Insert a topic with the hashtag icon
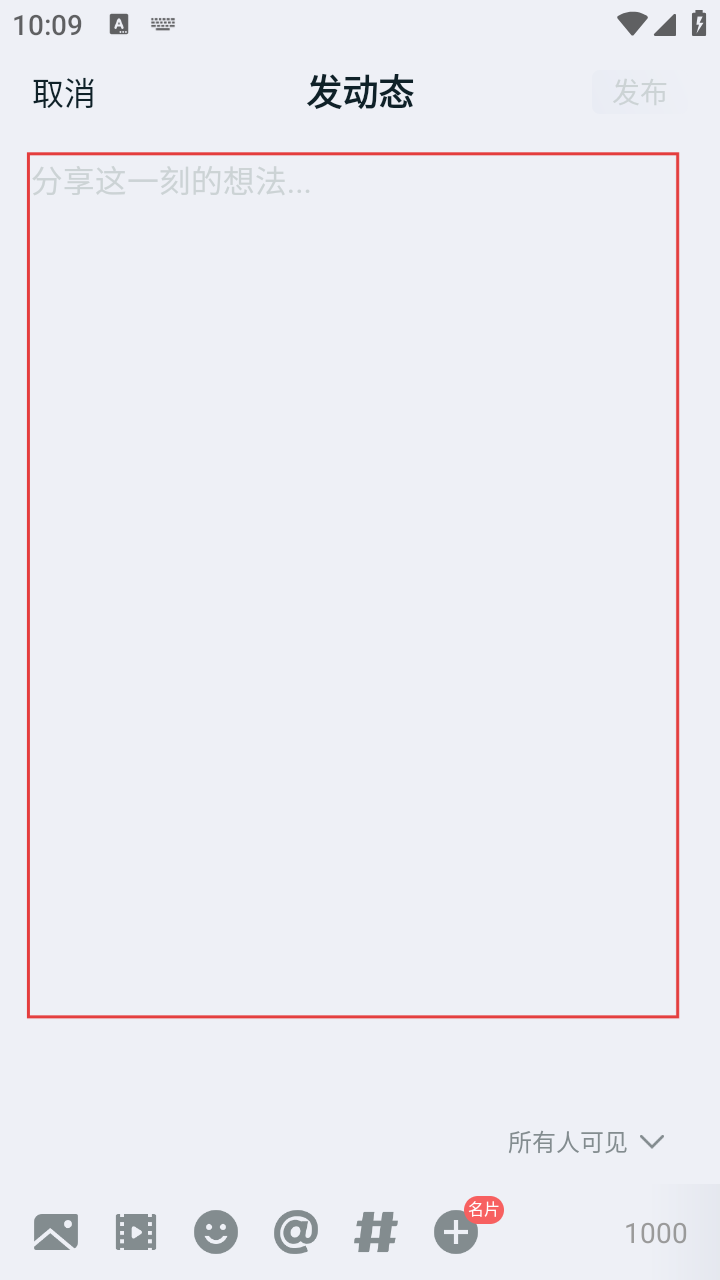The width and height of the screenshot is (720, 1280). click(x=376, y=1232)
